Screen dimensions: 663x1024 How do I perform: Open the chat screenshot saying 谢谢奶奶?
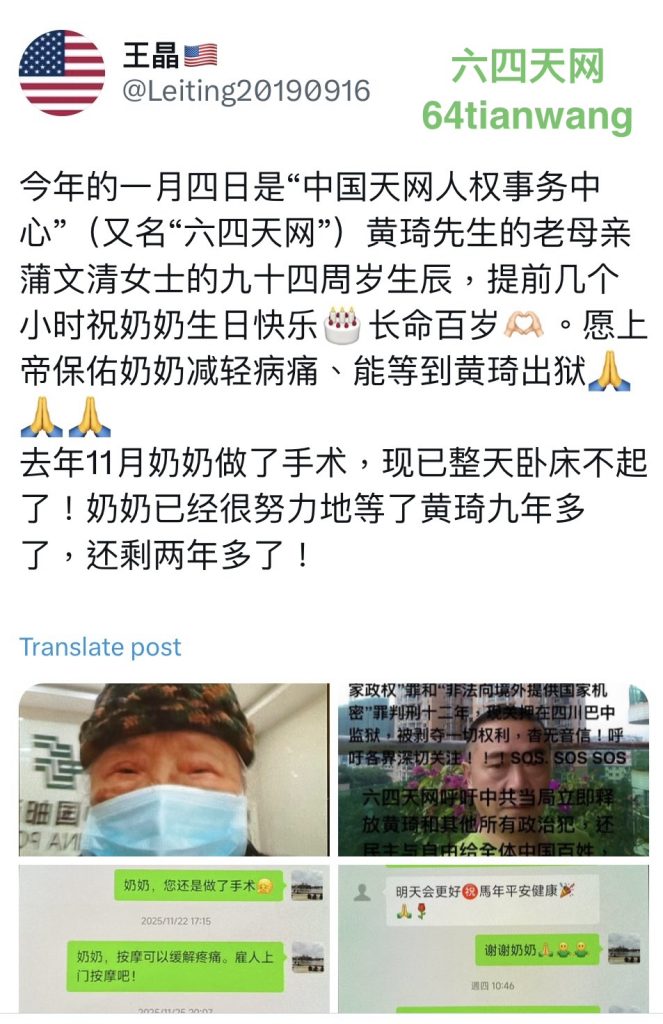click(x=492, y=941)
